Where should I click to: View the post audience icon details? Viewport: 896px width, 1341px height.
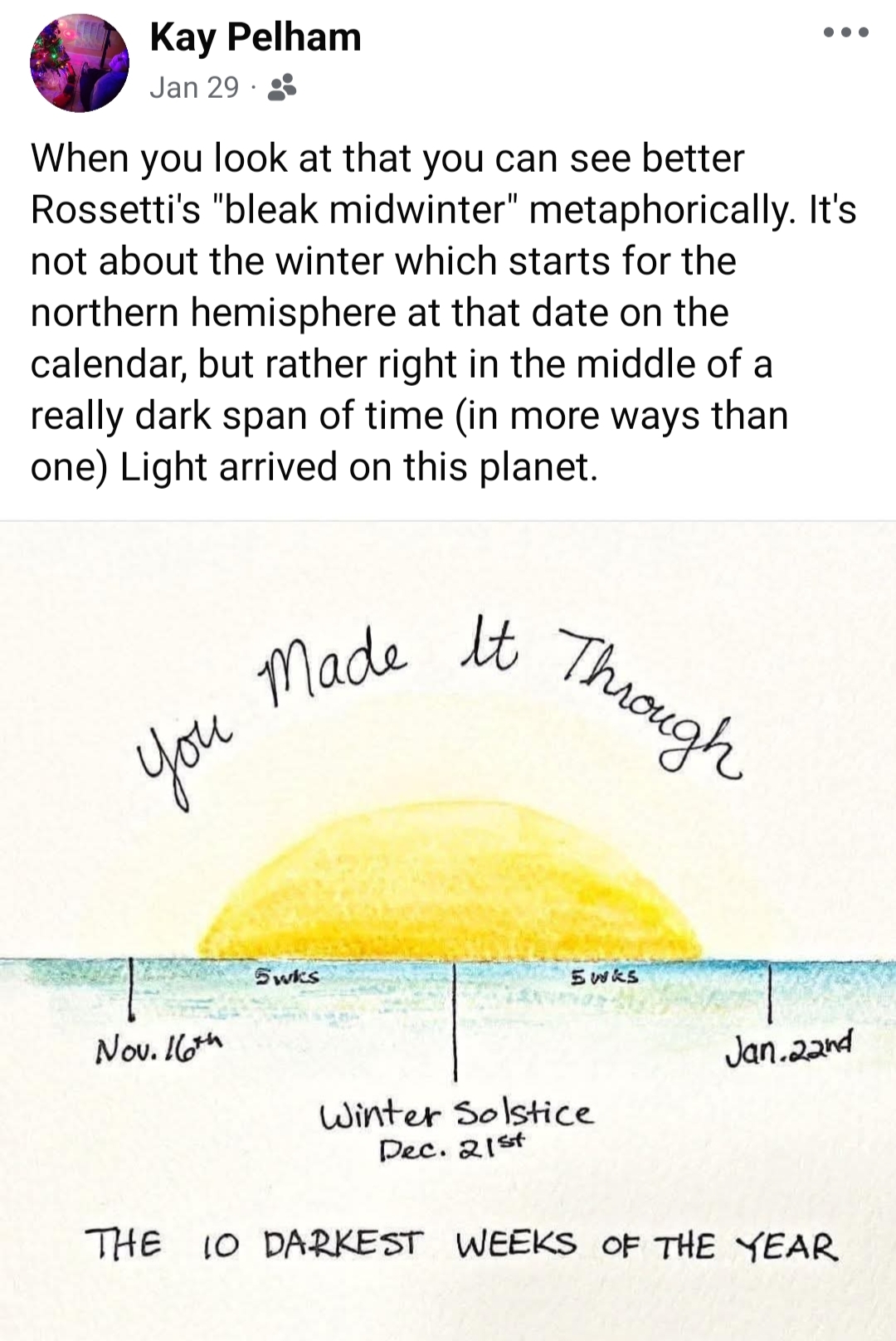click(x=282, y=87)
